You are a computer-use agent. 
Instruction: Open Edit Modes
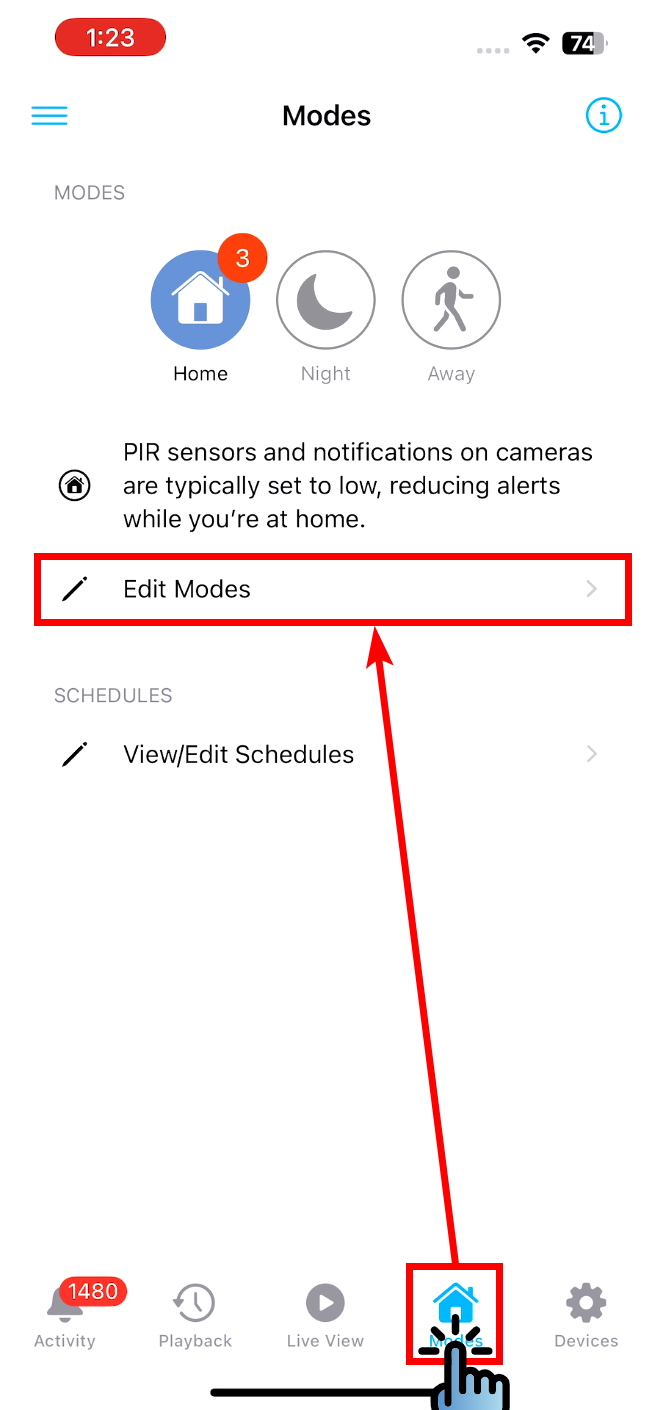(x=332, y=590)
